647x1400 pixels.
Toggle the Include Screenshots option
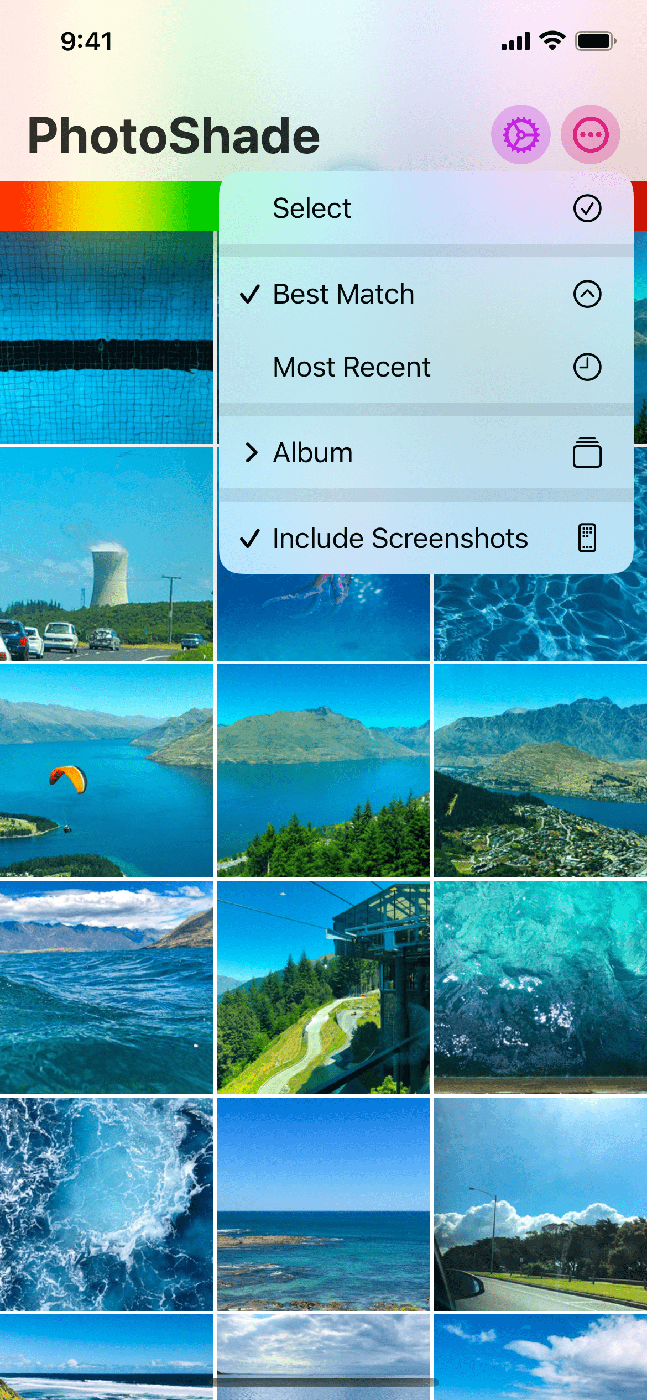coord(425,538)
